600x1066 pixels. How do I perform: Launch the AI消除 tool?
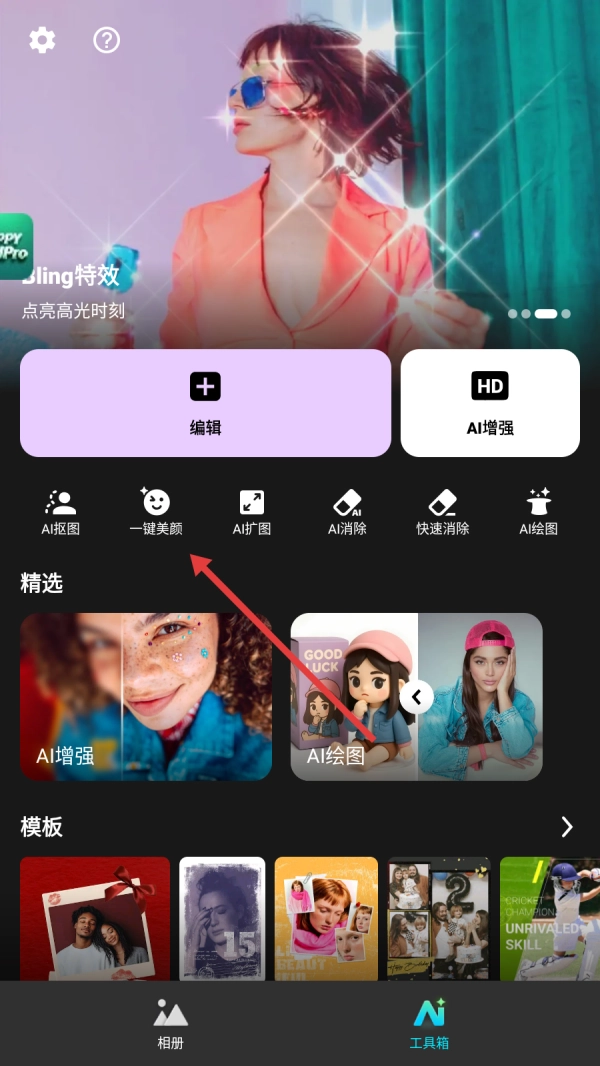click(x=347, y=512)
